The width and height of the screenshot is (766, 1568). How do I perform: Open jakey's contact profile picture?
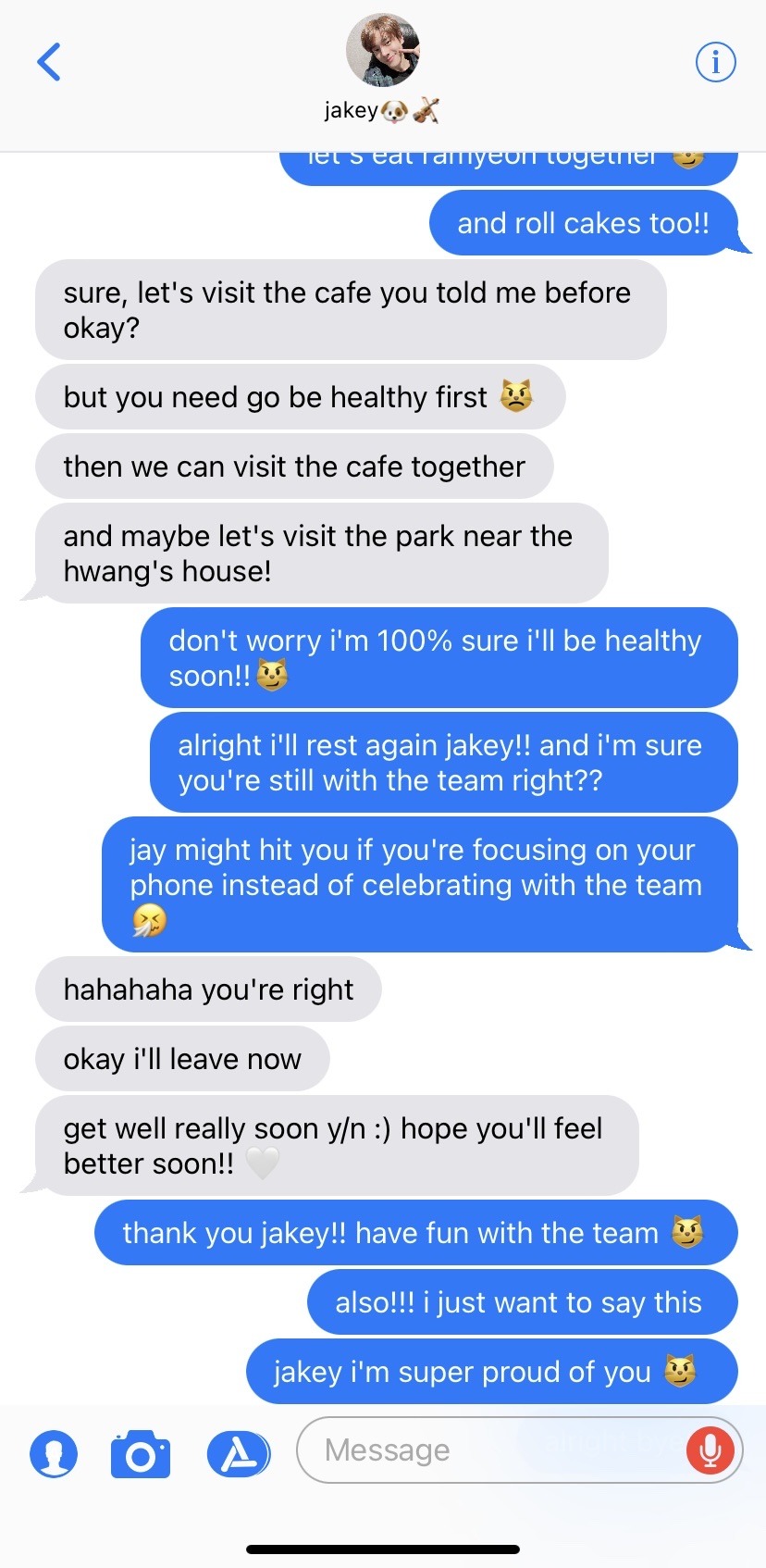(x=382, y=50)
